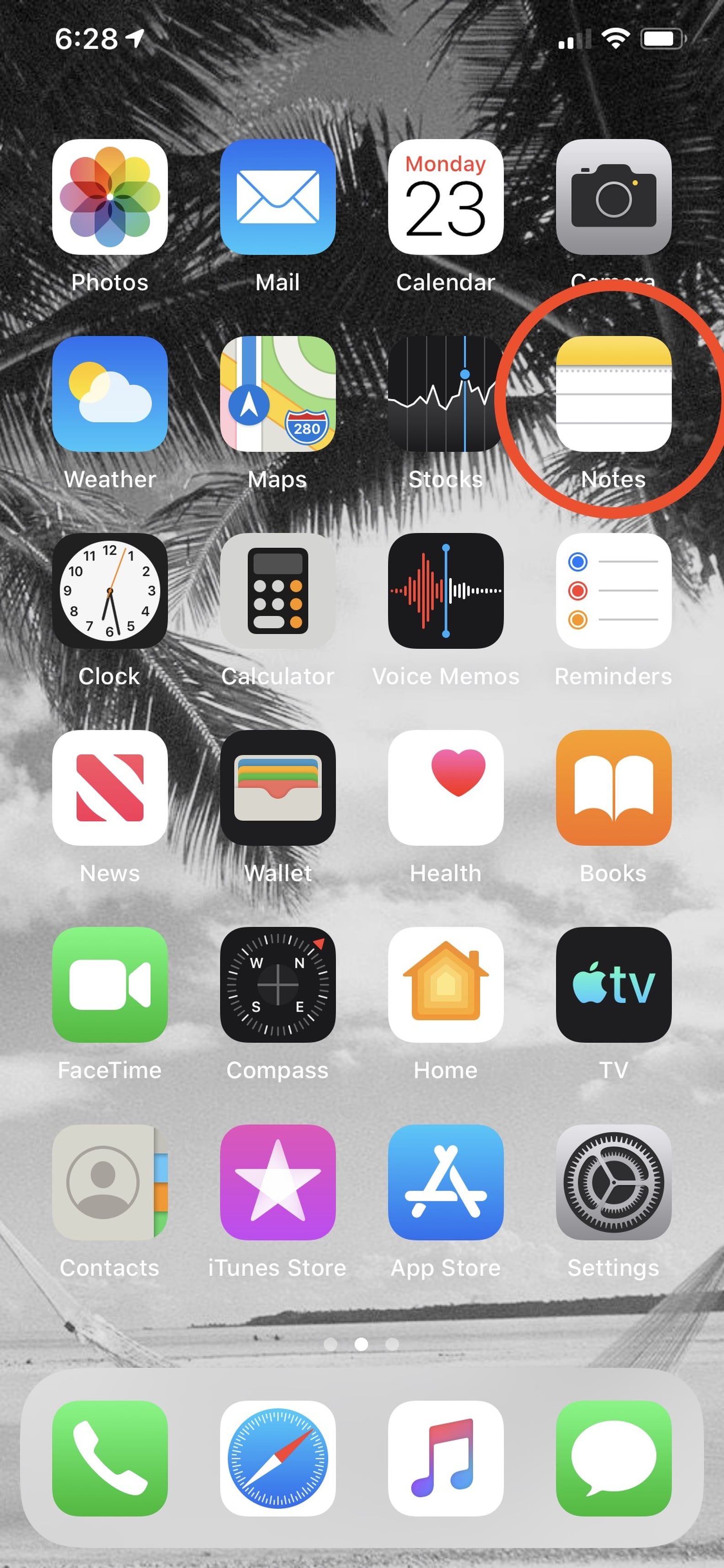This screenshot has width=724, height=1568.
Task: Check the Health app
Action: [446, 789]
